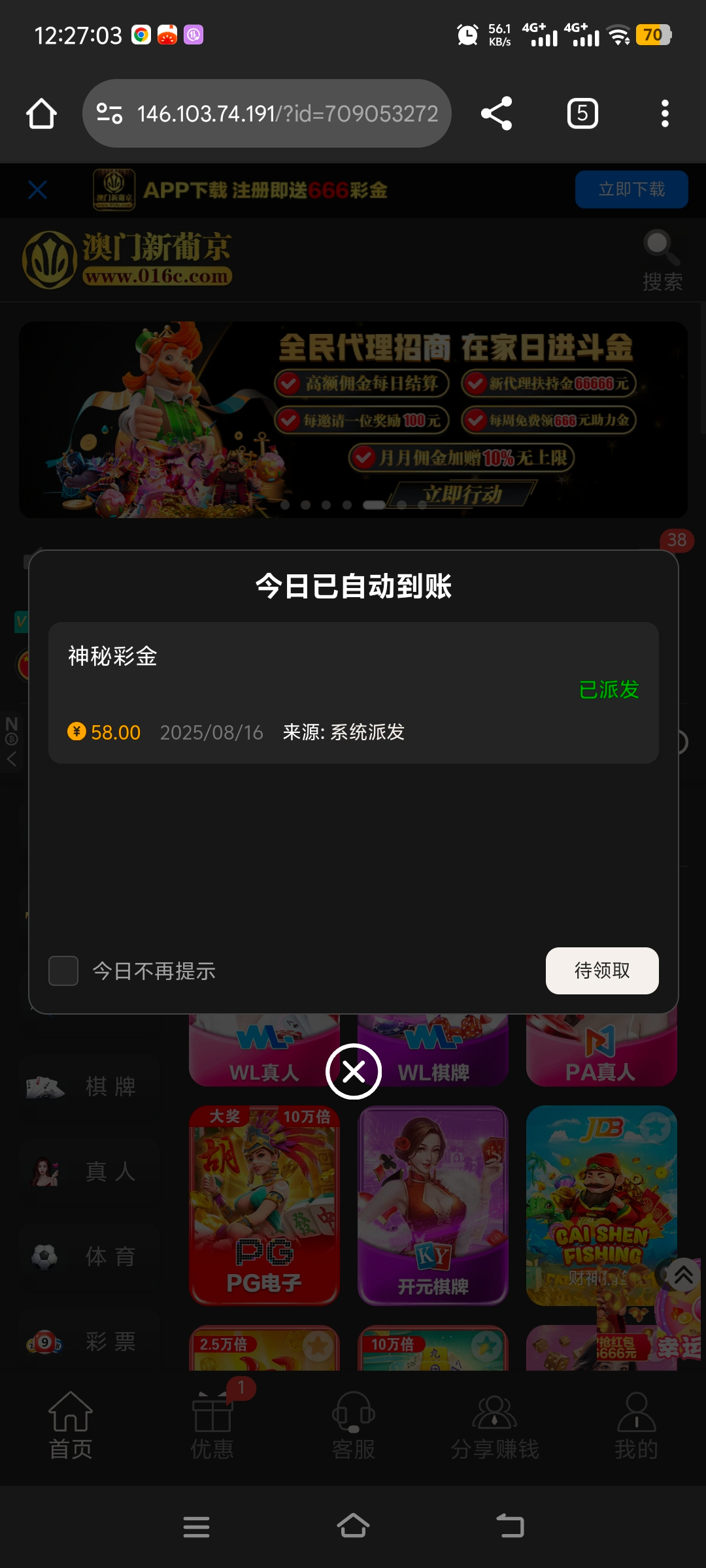Tap the 待领取 button in the dialog
This screenshot has width=706, height=1568.
(x=601, y=971)
